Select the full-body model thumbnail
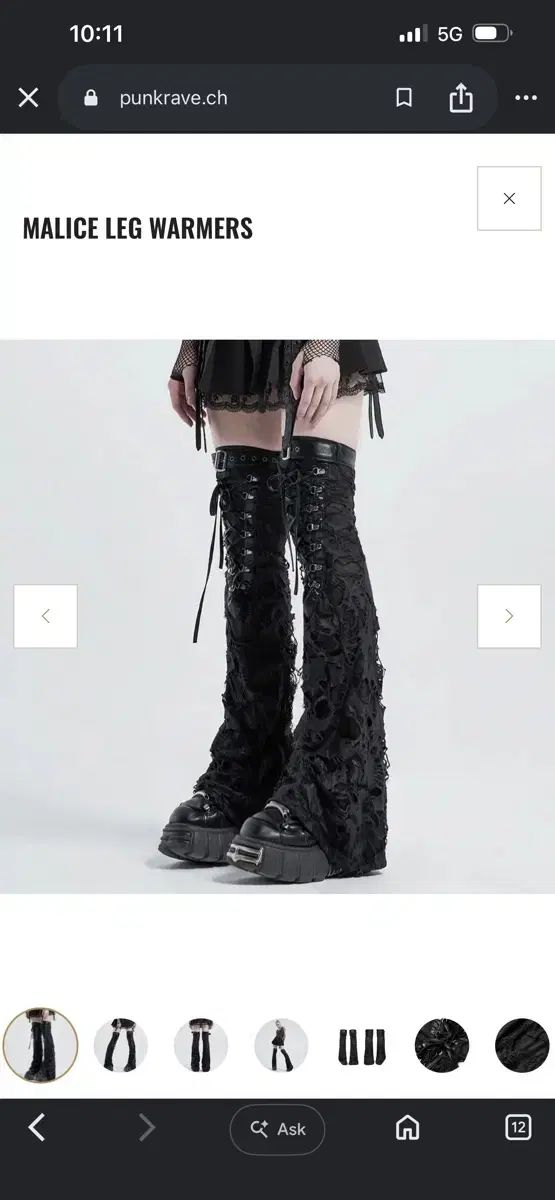The image size is (555, 1200). (x=281, y=1045)
